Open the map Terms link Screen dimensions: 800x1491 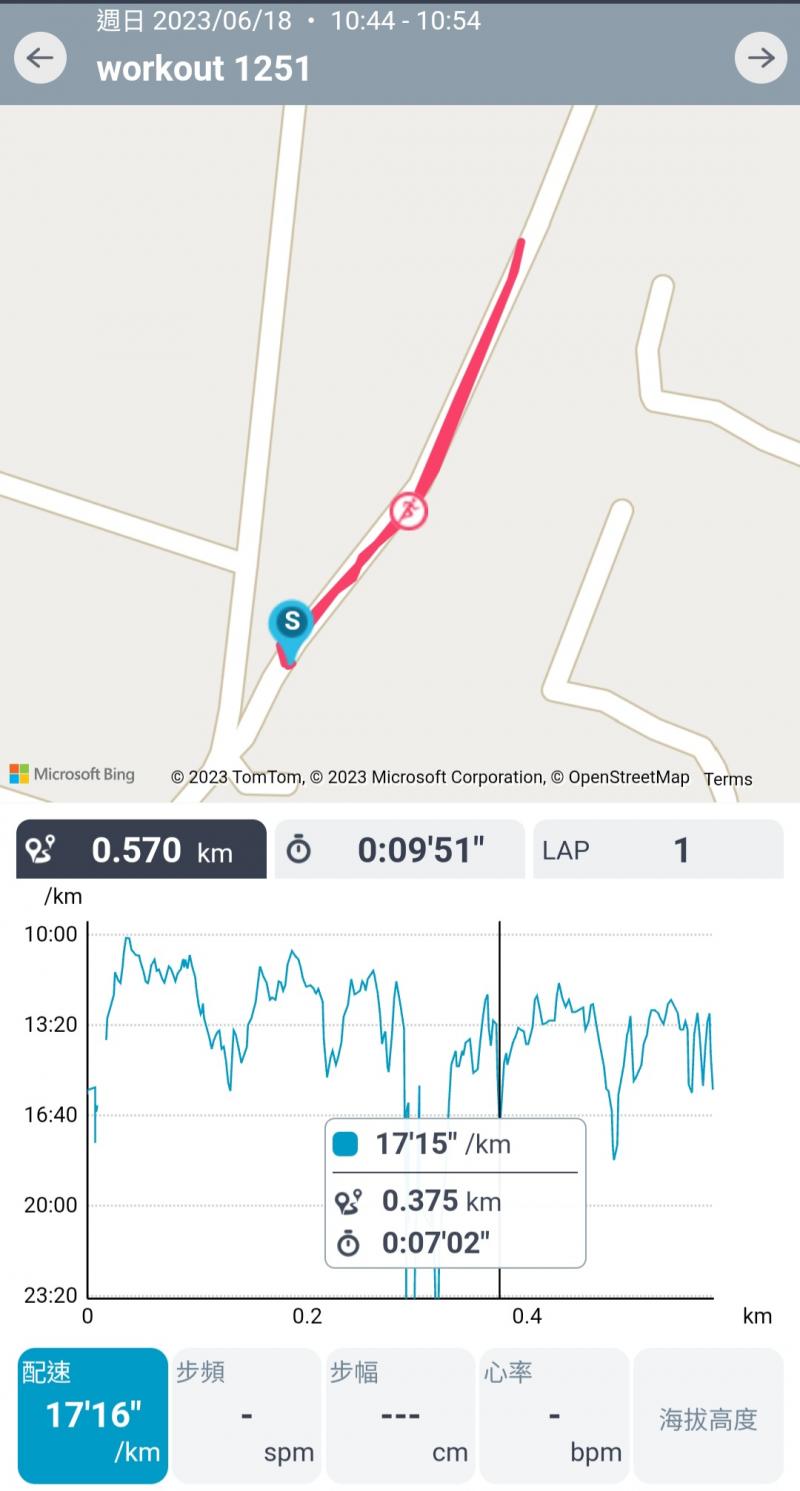pos(727,779)
